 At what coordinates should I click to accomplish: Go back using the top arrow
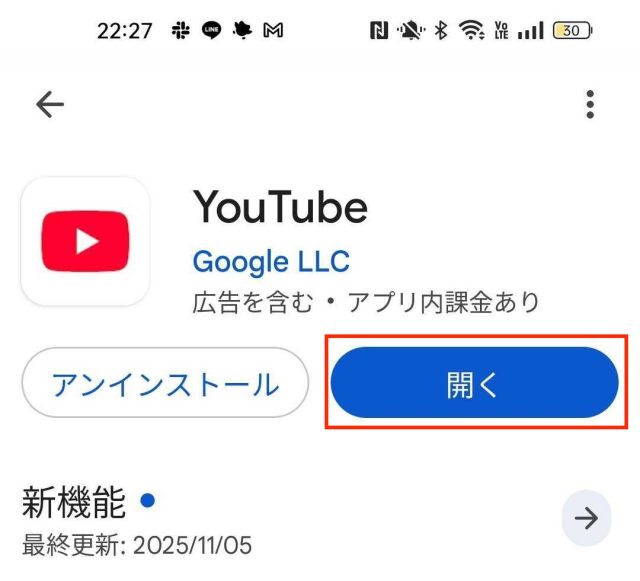click(49, 104)
